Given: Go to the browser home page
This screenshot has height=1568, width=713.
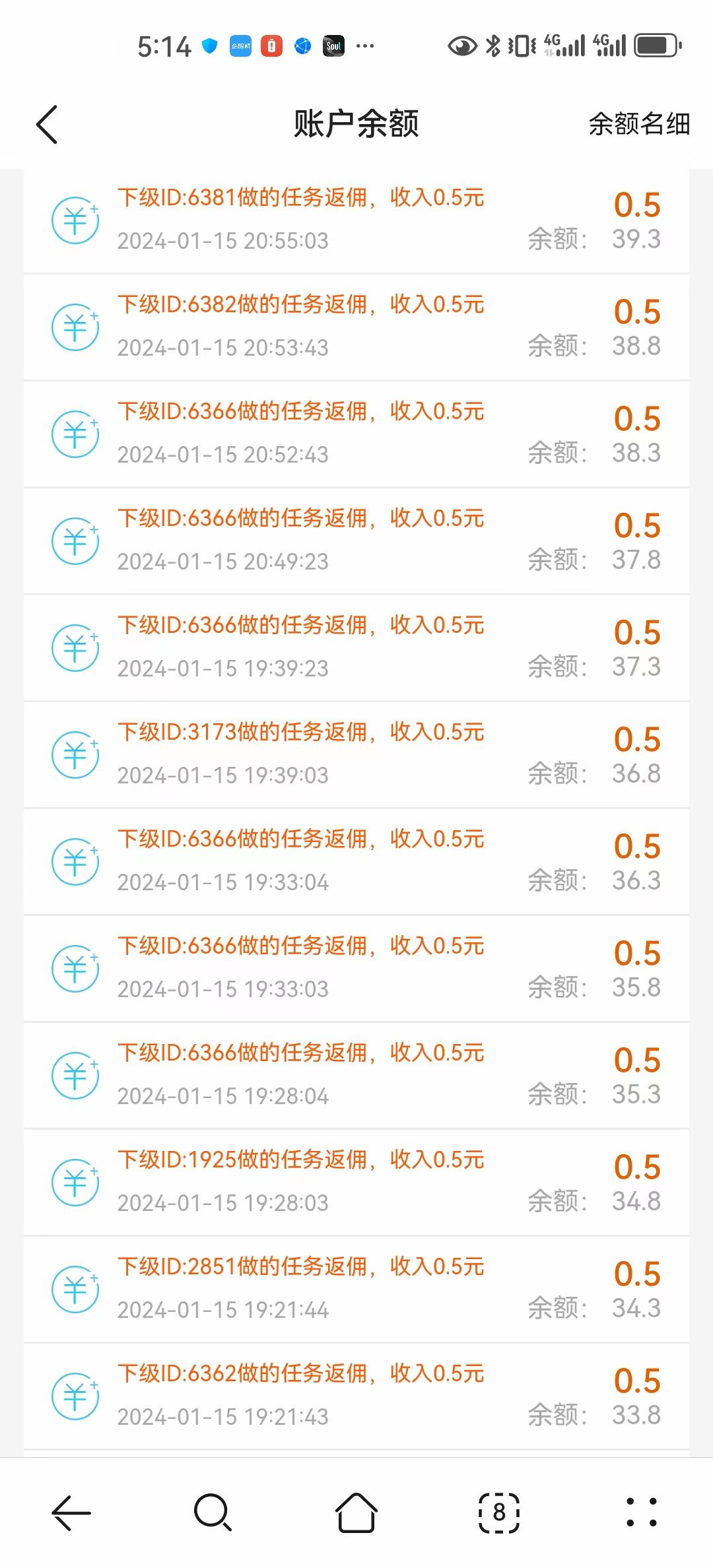Looking at the screenshot, I should coord(356,1512).
